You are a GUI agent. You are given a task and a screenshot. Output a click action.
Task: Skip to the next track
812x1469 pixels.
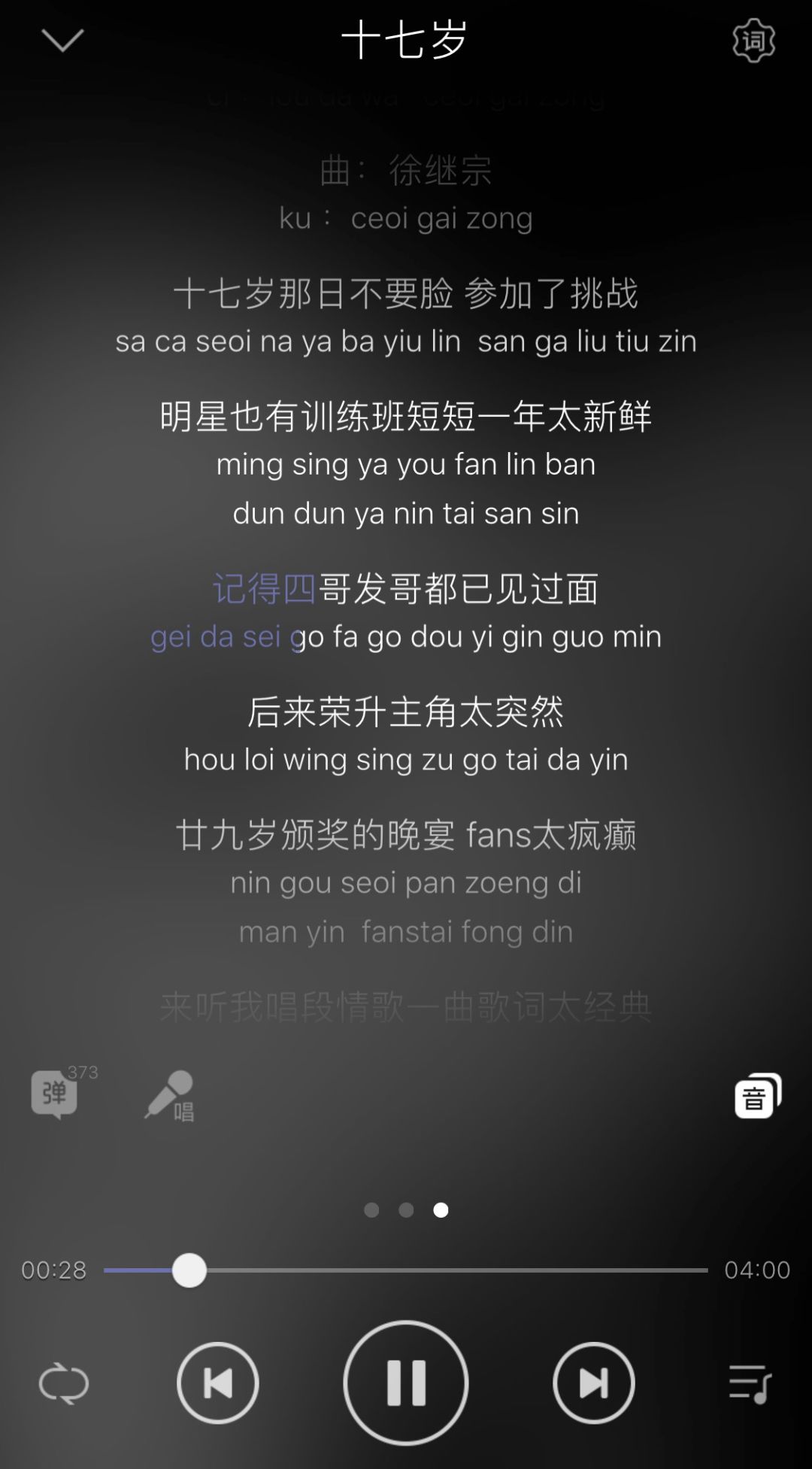pos(593,1382)
